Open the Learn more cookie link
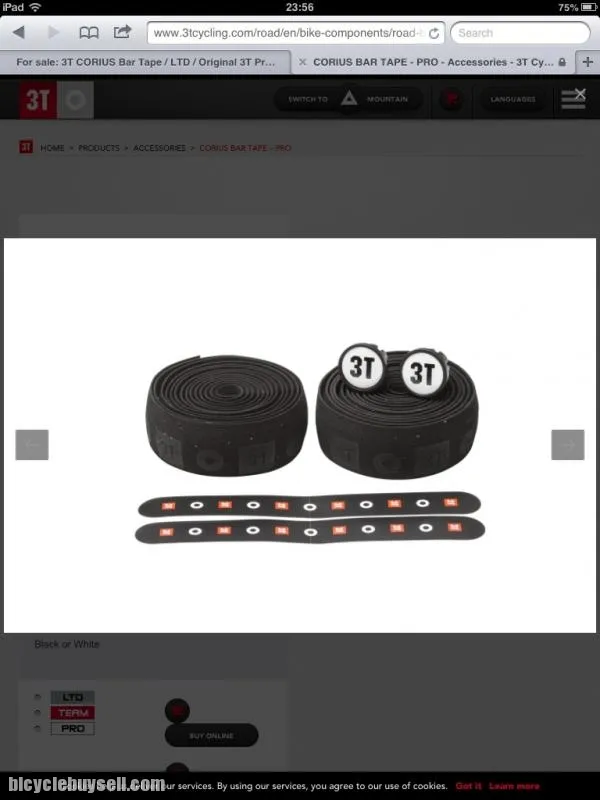 coord(514,787)
